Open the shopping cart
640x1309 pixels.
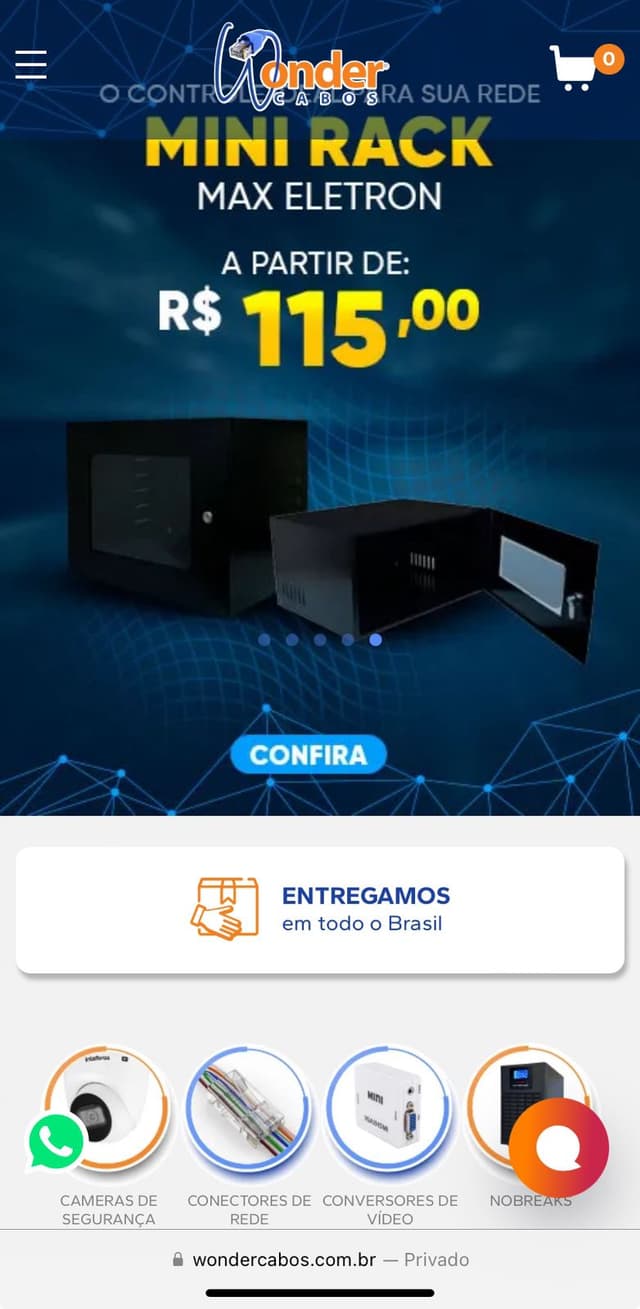click(x=577, y=68)
